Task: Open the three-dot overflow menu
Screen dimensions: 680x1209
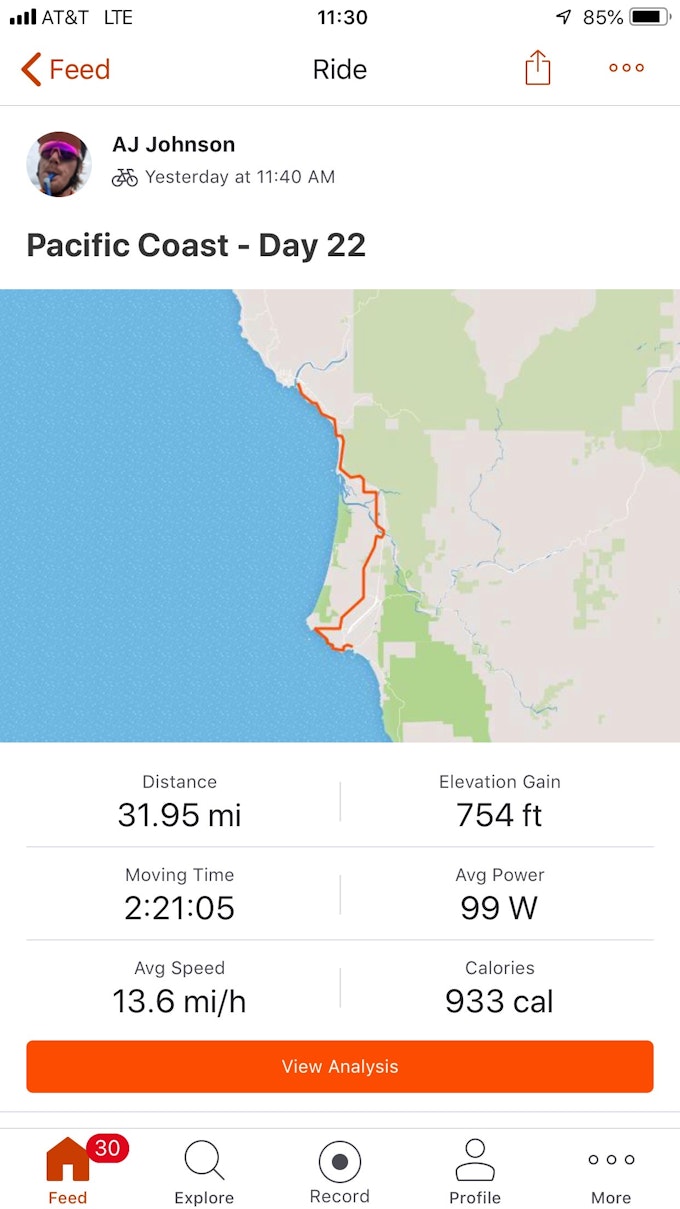Action: point(626,68)
